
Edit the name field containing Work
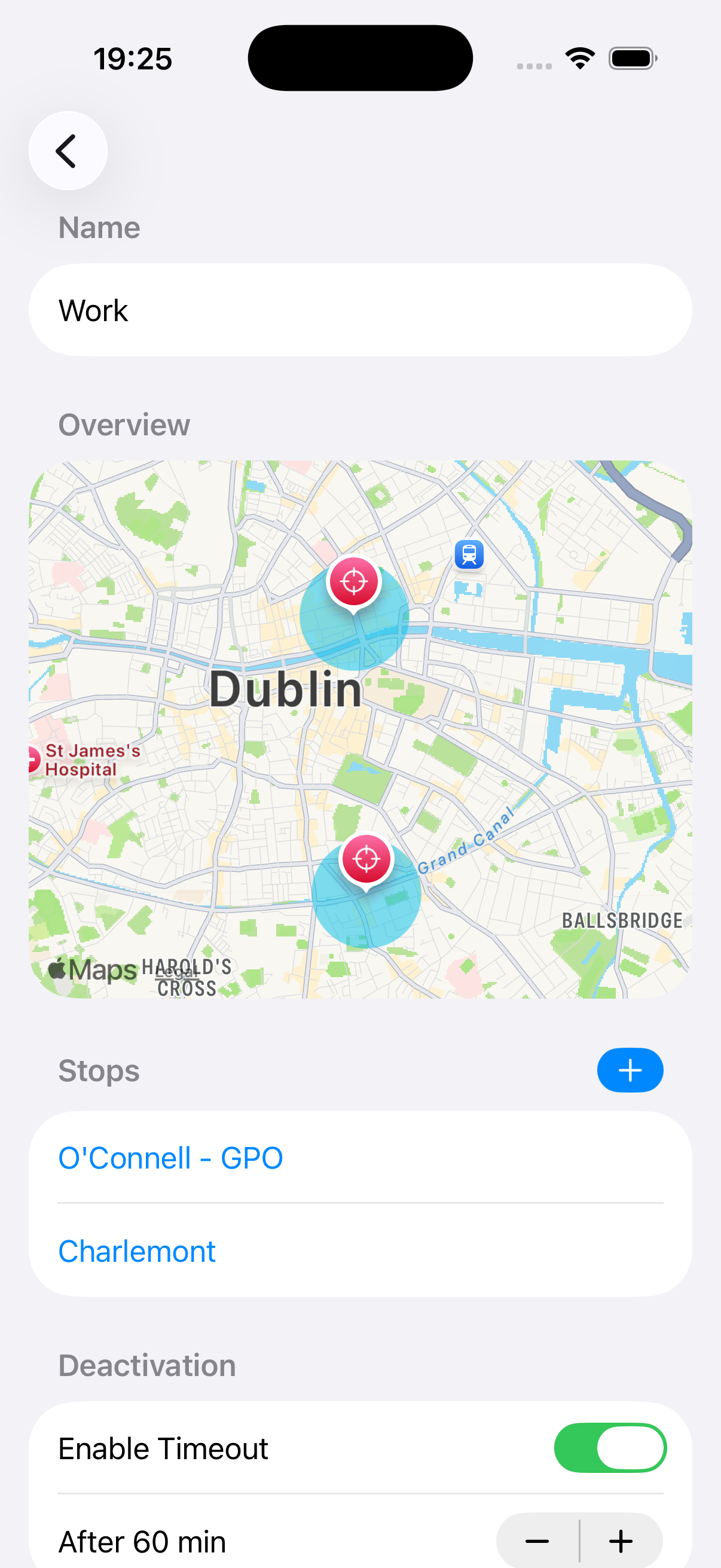coord(360,310)
